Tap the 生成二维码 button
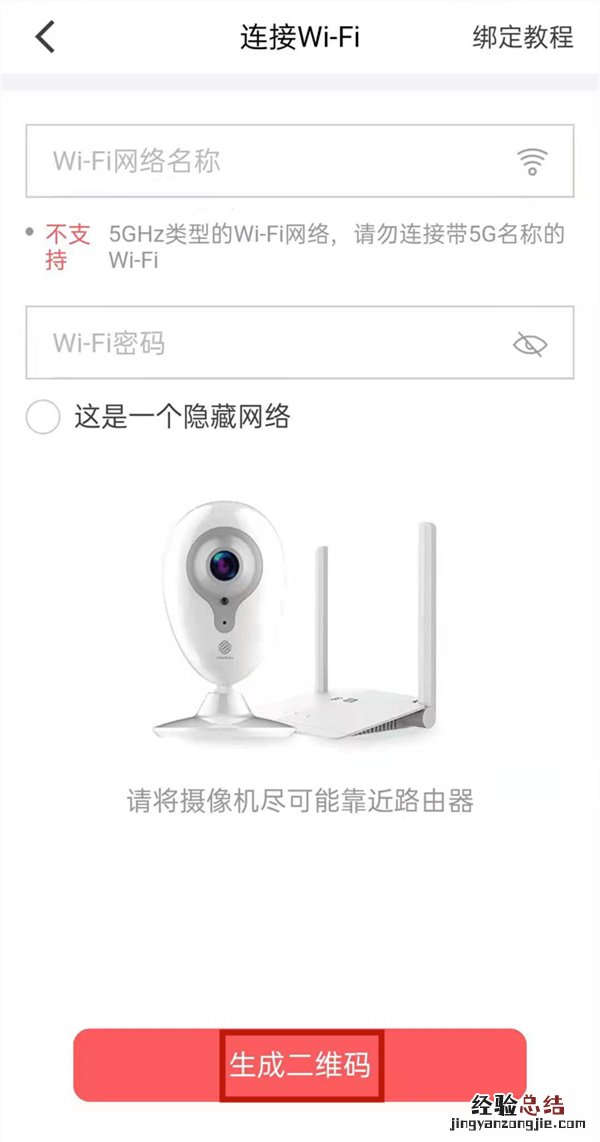This screenshot has height=1142, width=600. pos(300,1064)
